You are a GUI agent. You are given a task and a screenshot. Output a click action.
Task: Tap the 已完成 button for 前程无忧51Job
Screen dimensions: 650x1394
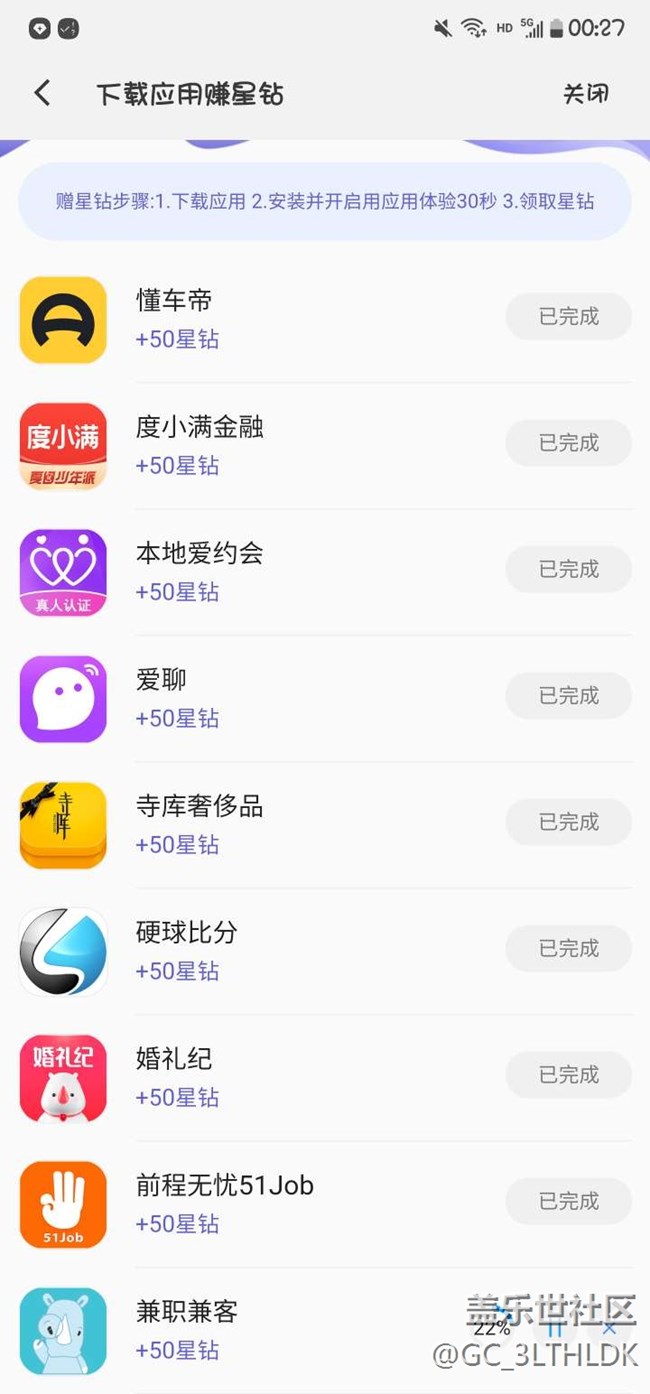(568, 1201)
